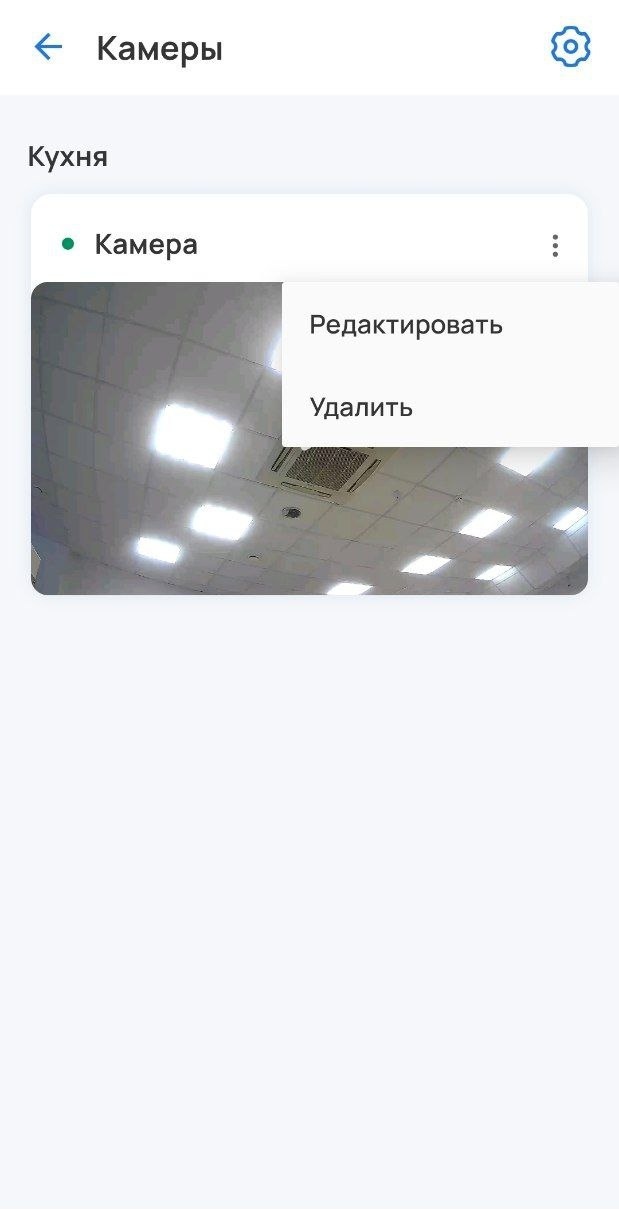Viewport: 619px width, 1209px height.
Task: Choose Удалить to delete the camera
Action: coord(361,407)
